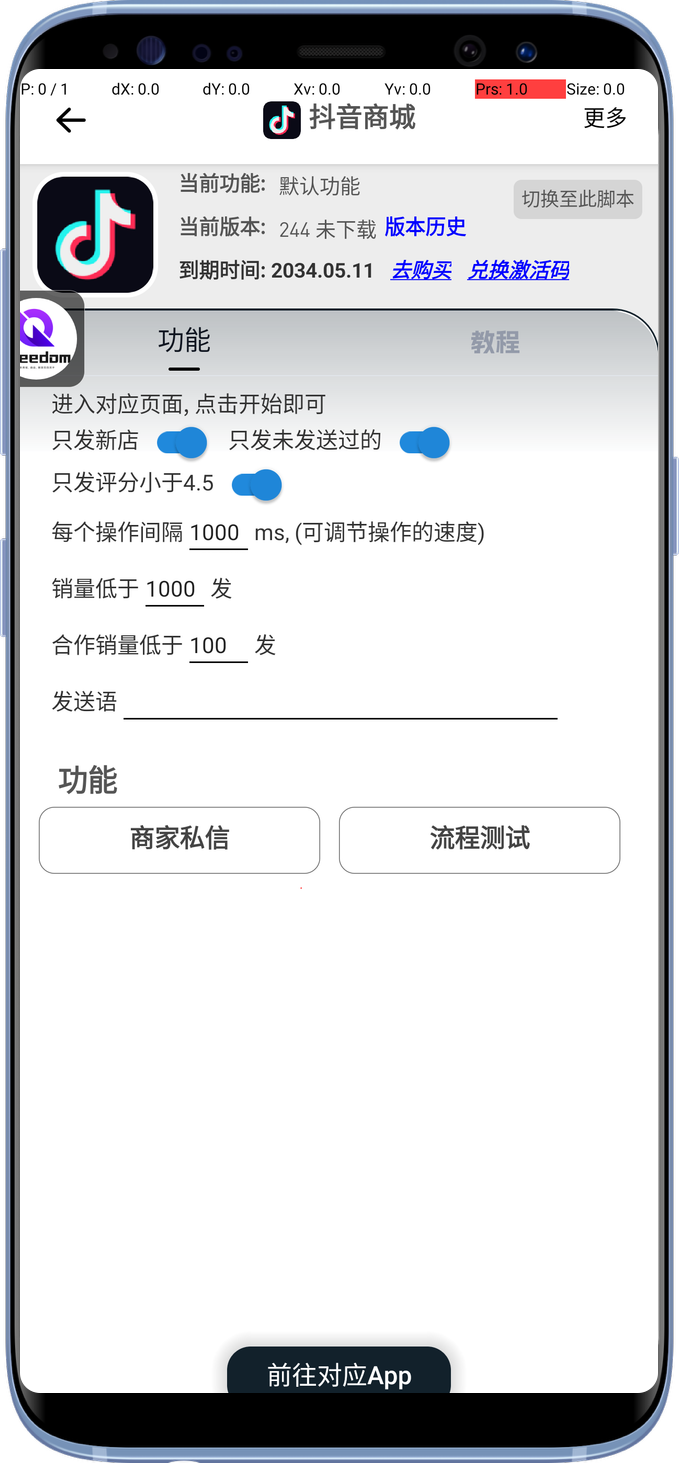
Task: Go back using the arrow icon
Action: coord(71,121)
